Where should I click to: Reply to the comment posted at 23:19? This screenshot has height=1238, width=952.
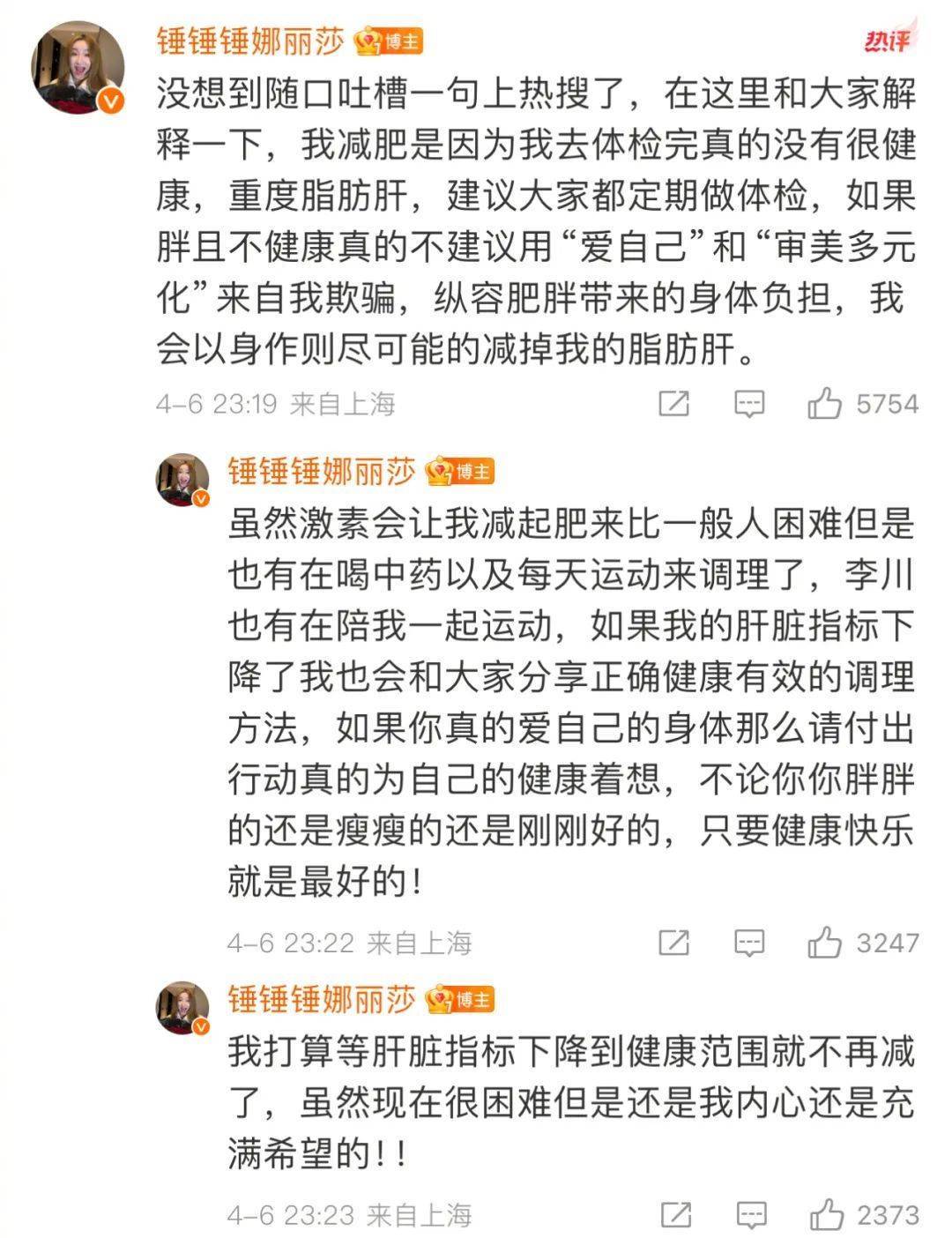click(749, 404)
